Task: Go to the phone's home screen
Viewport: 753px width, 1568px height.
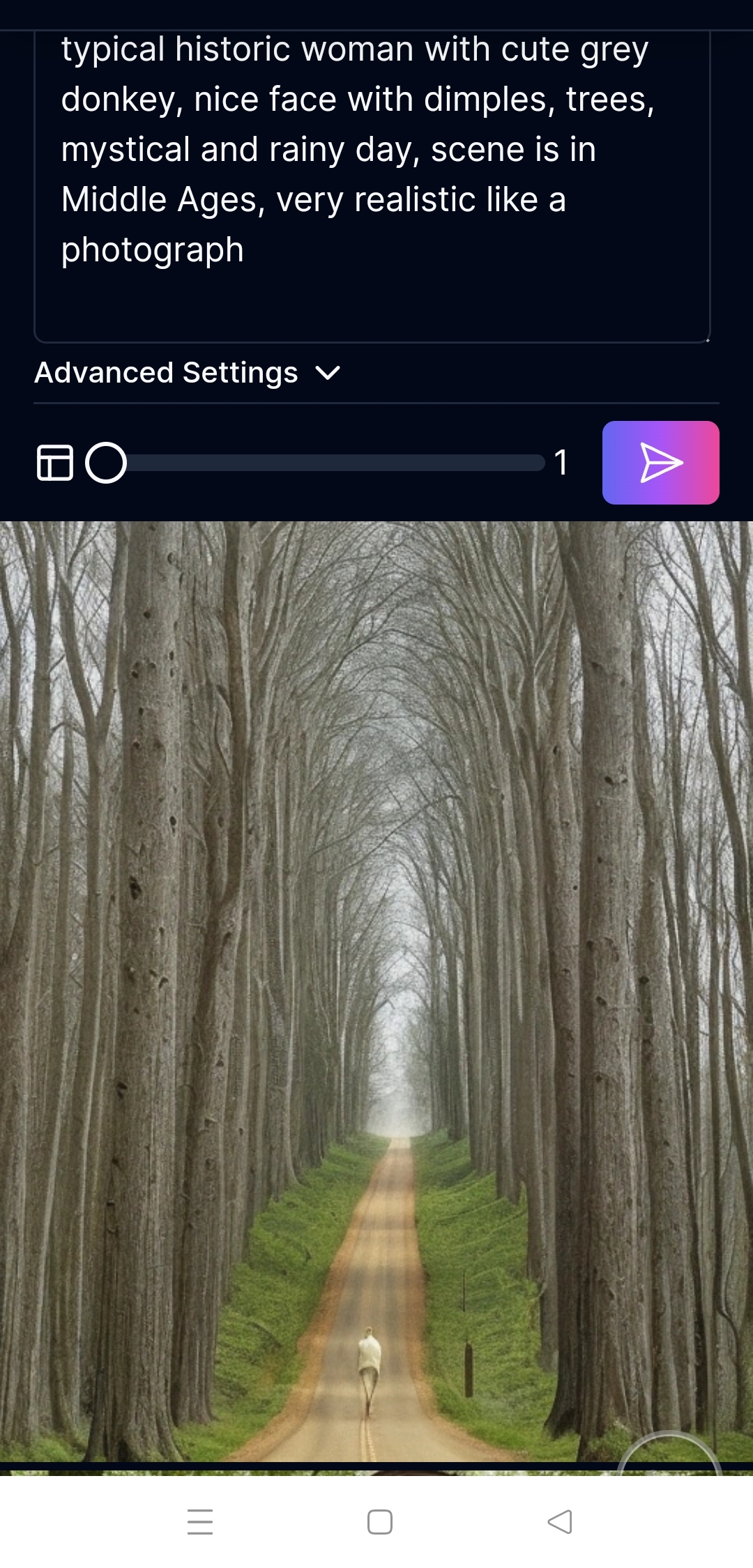Action: [x=379, y=1521]
